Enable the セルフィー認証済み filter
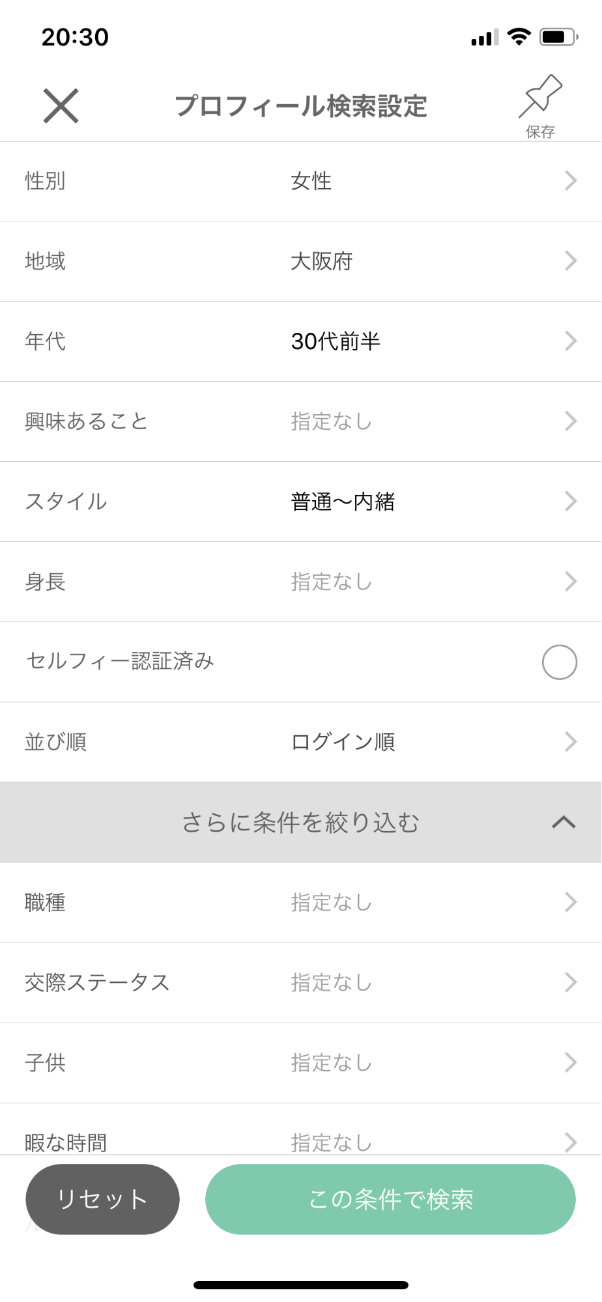 [x=559, y=662]
